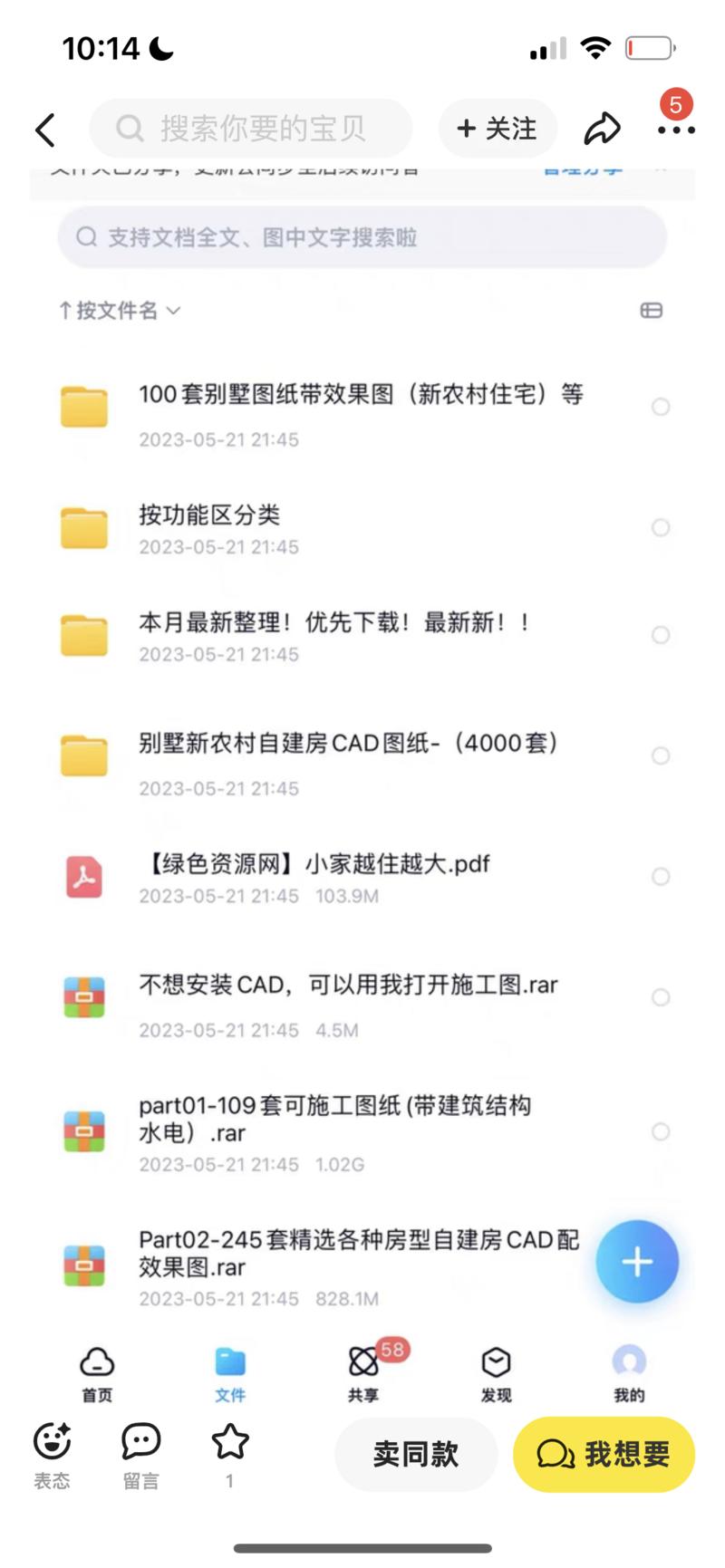Follow the seller with 关注

click(x=498, y=129)
